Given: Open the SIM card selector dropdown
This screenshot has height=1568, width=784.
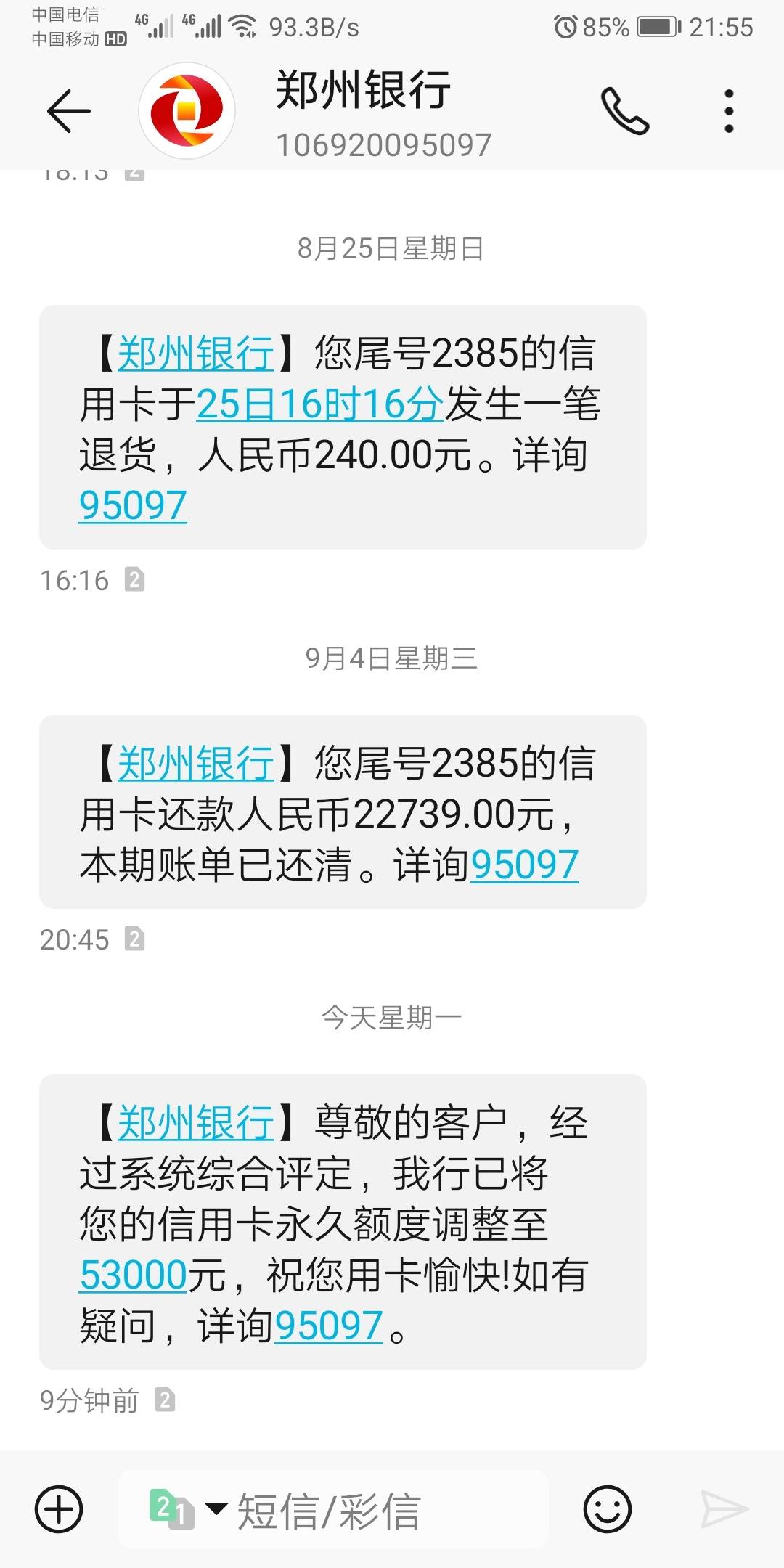Looking at the screenshot, I should [x=189, y=1509].
